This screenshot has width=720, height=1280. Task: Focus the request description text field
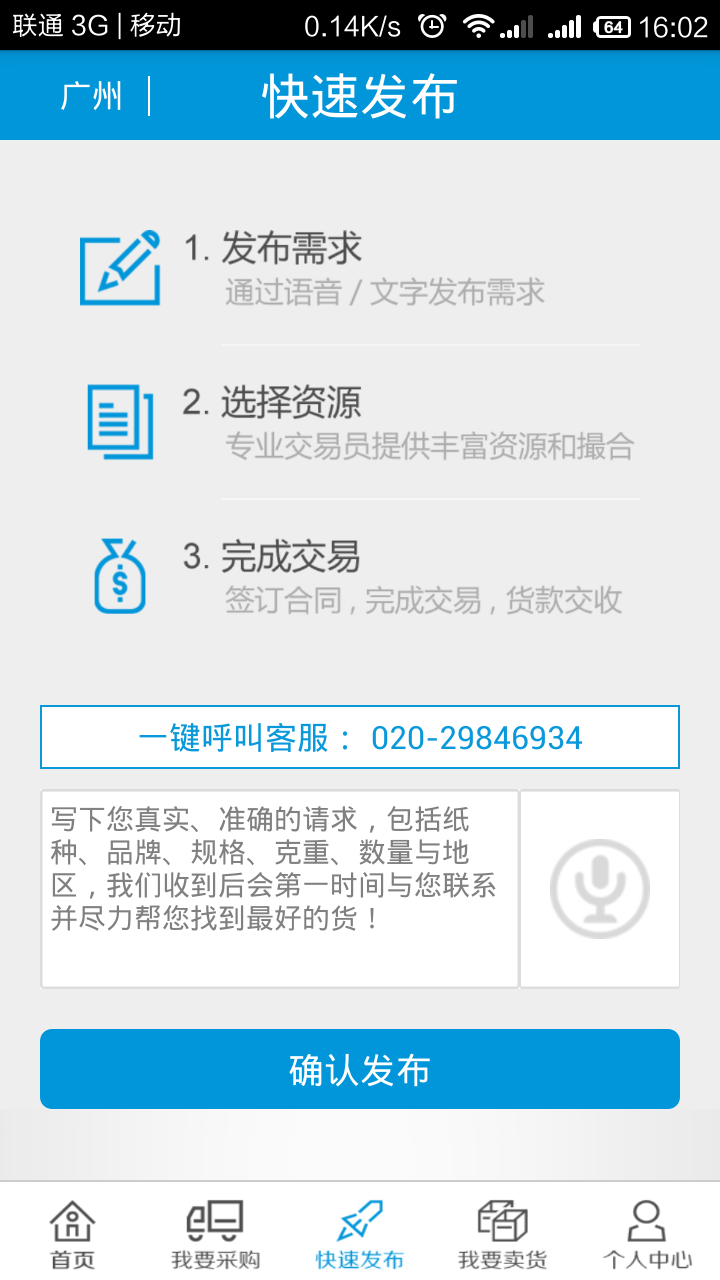[279, 888]
